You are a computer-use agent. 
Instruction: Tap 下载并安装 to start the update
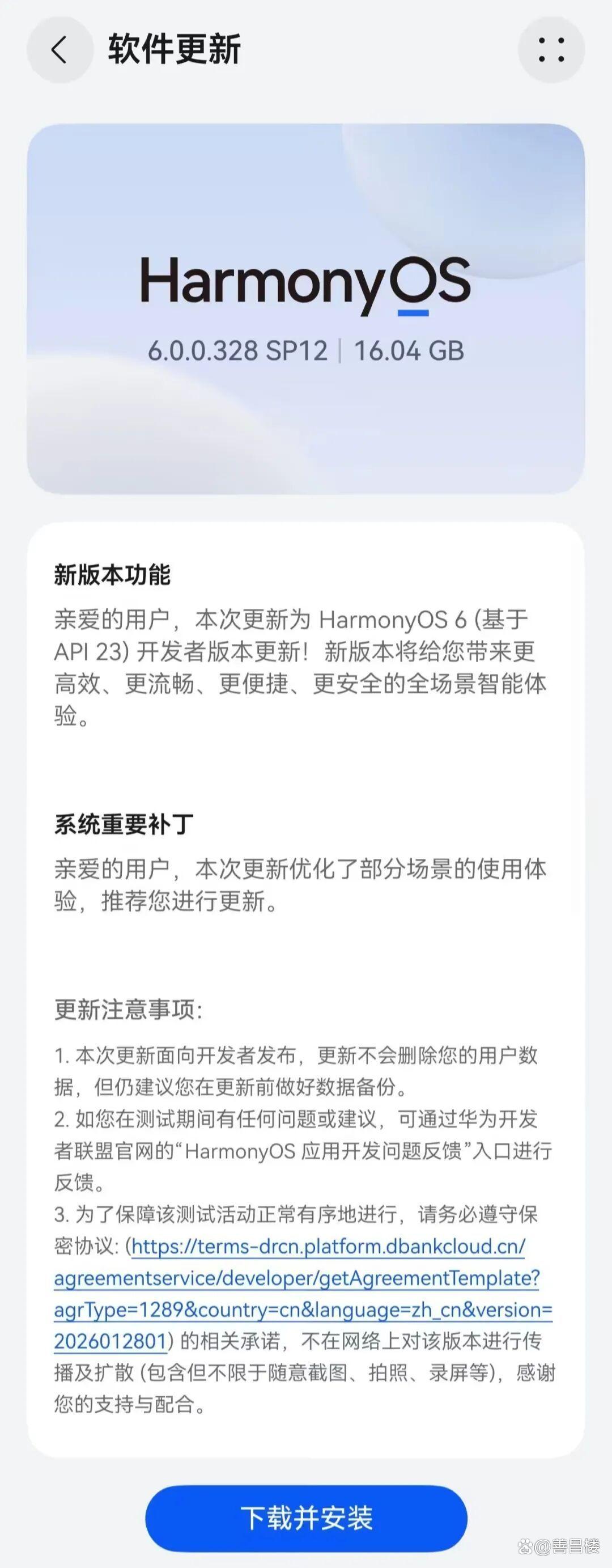tap(306, 1518)
